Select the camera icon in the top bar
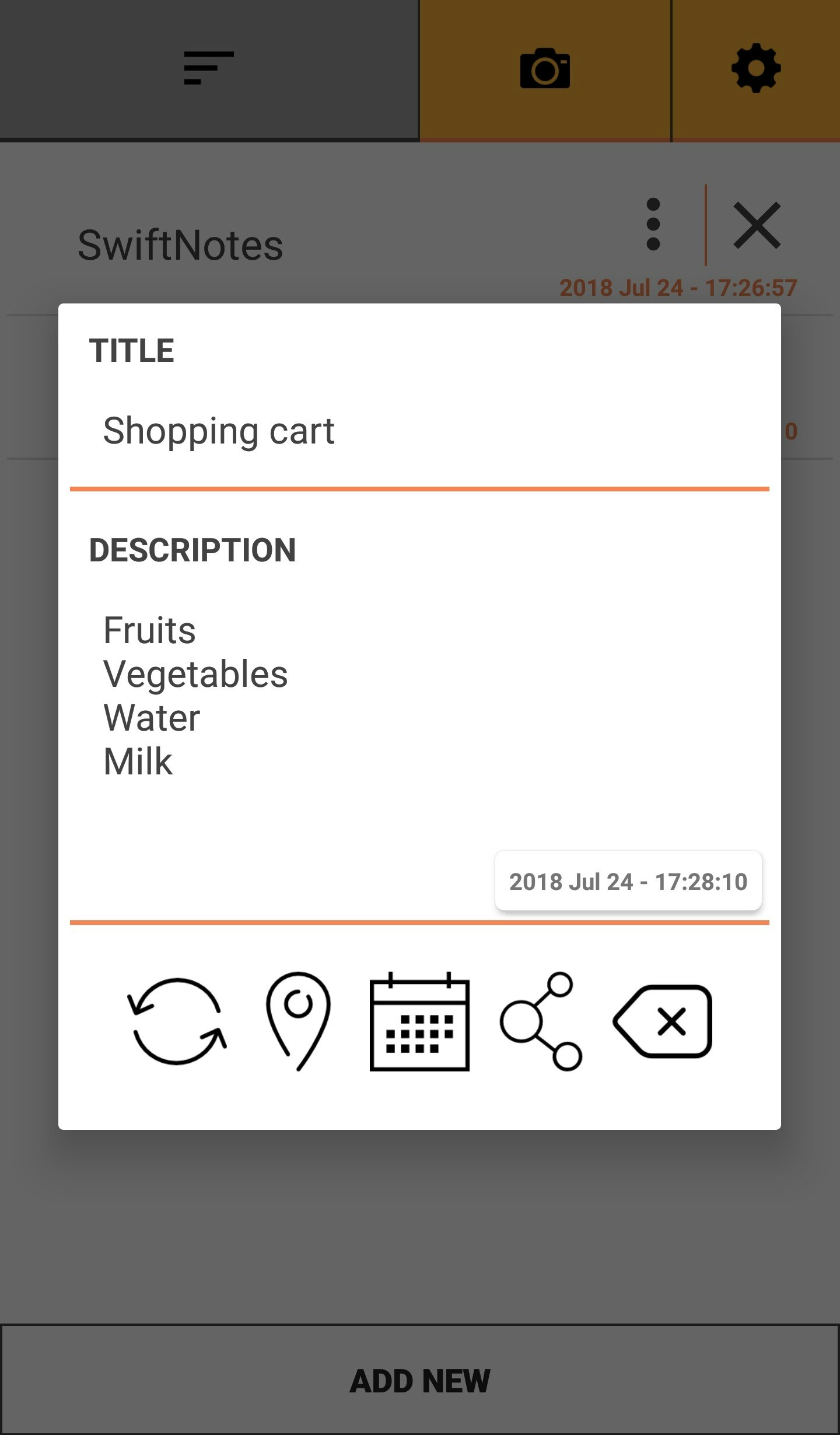The width and height of the screenshot is (840, 1435). 545,69
